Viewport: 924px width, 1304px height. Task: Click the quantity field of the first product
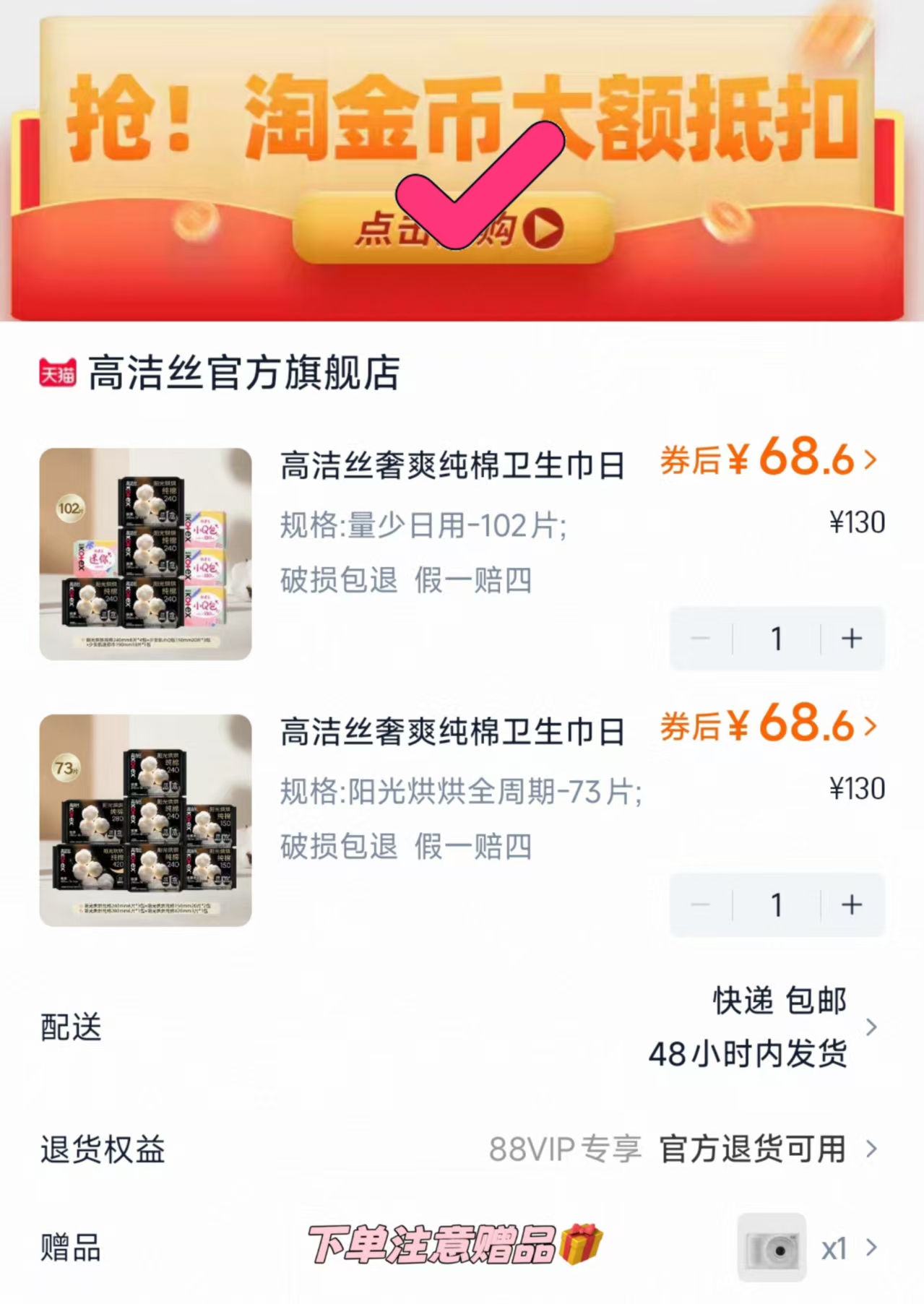(775, 639)
